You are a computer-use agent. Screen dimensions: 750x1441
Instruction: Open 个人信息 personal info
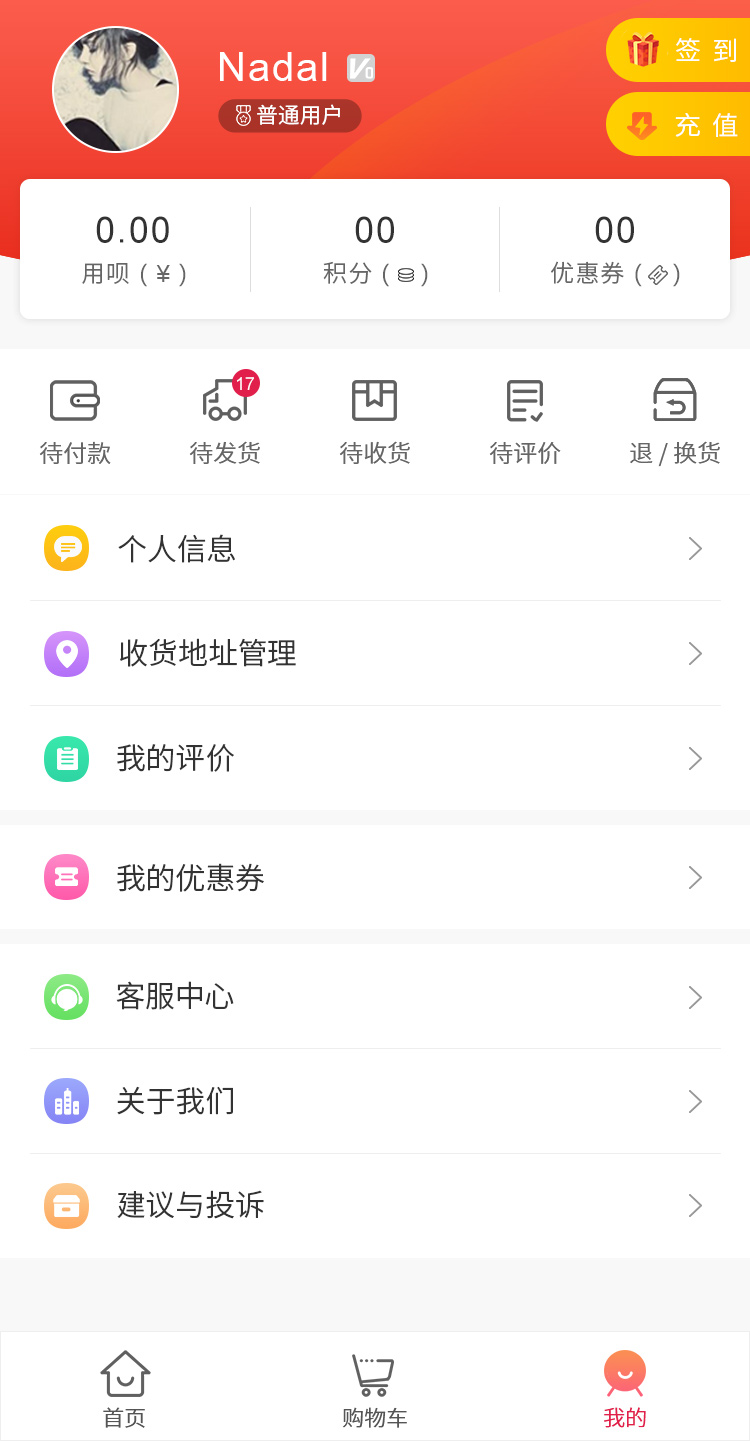(375, 548)
